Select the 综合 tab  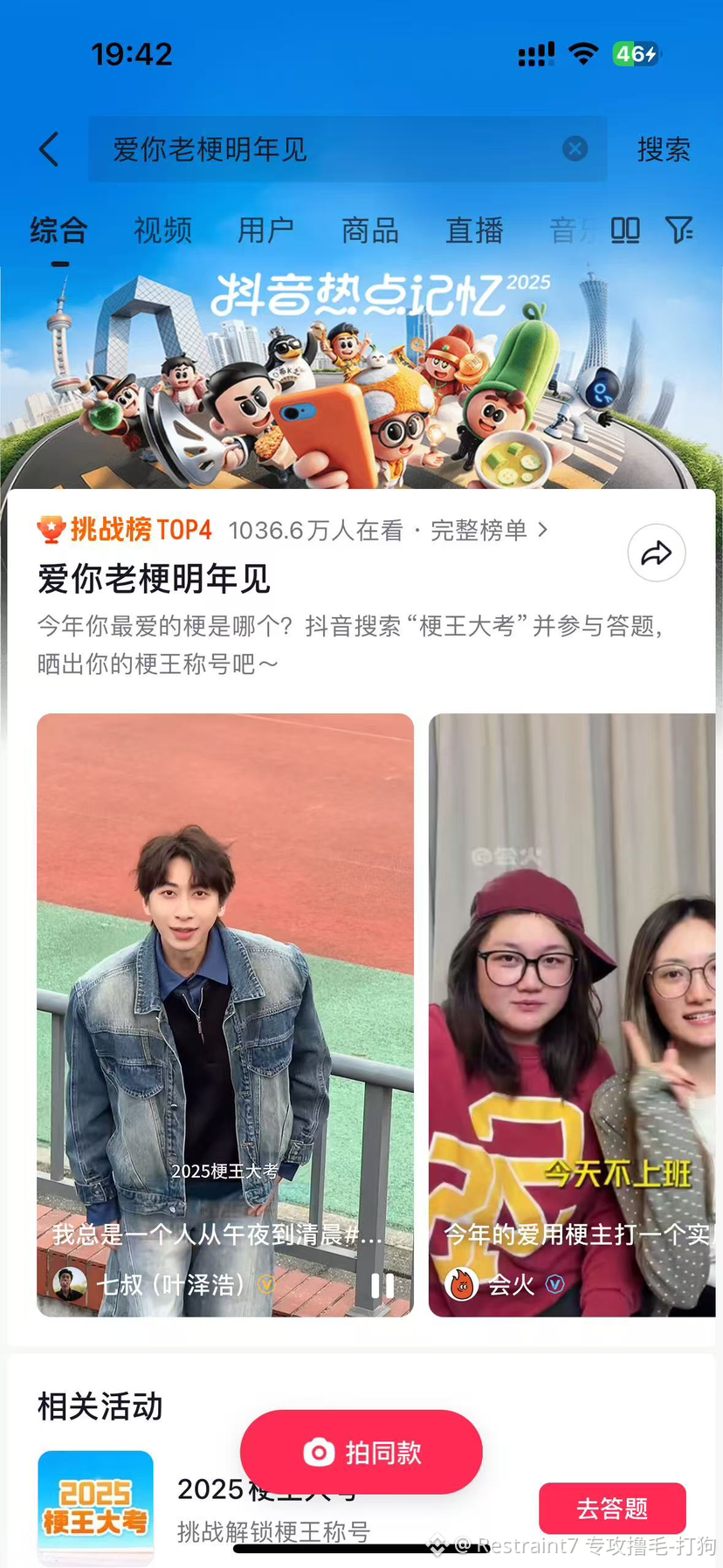(59, 230)
